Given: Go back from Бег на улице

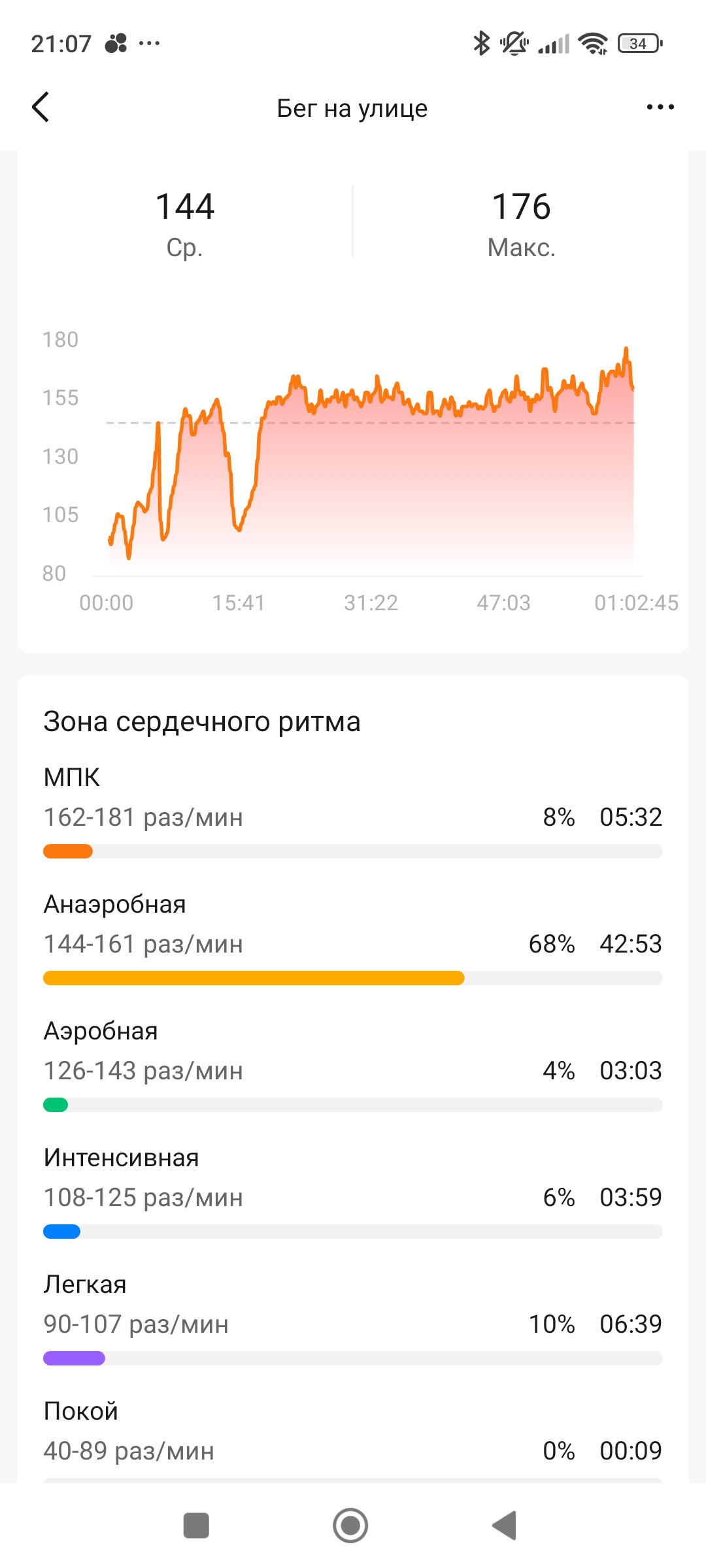Looking at the screenshot, I should 41,107.
